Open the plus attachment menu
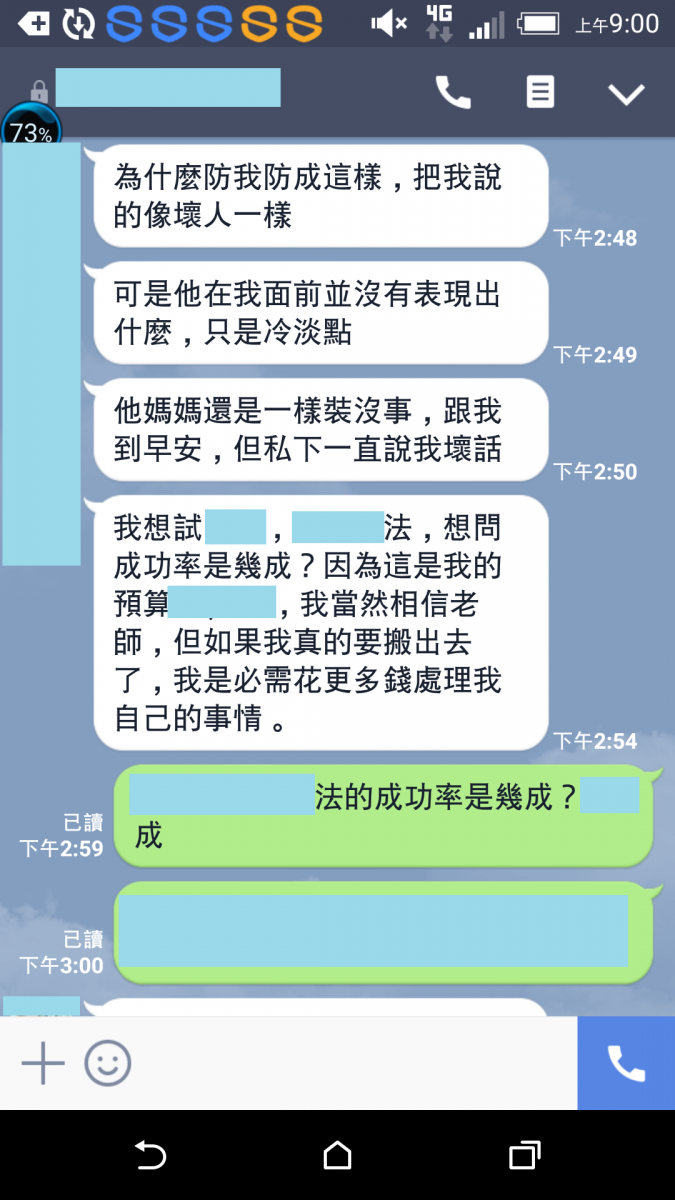This screenshot has height=1200, width=675. point(43,1063)
